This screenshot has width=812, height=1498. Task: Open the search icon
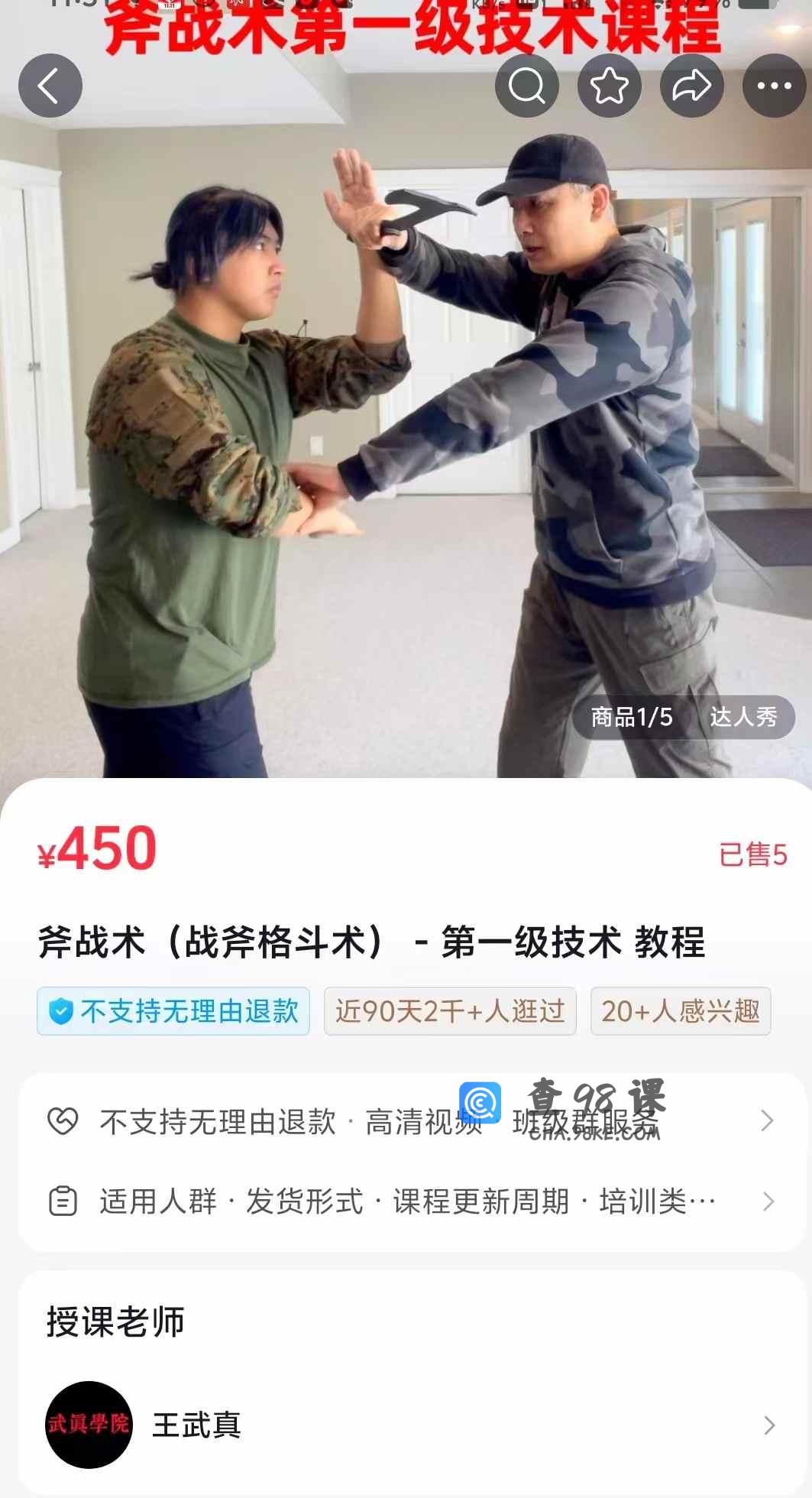coord(527,86)
